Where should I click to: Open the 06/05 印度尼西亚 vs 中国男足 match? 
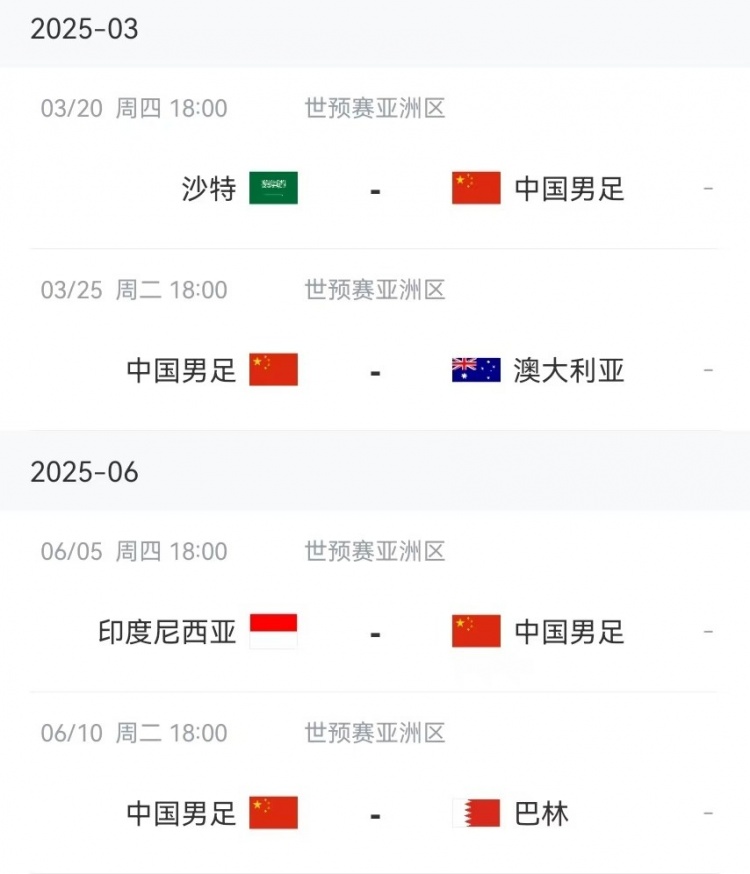[375, 632]
